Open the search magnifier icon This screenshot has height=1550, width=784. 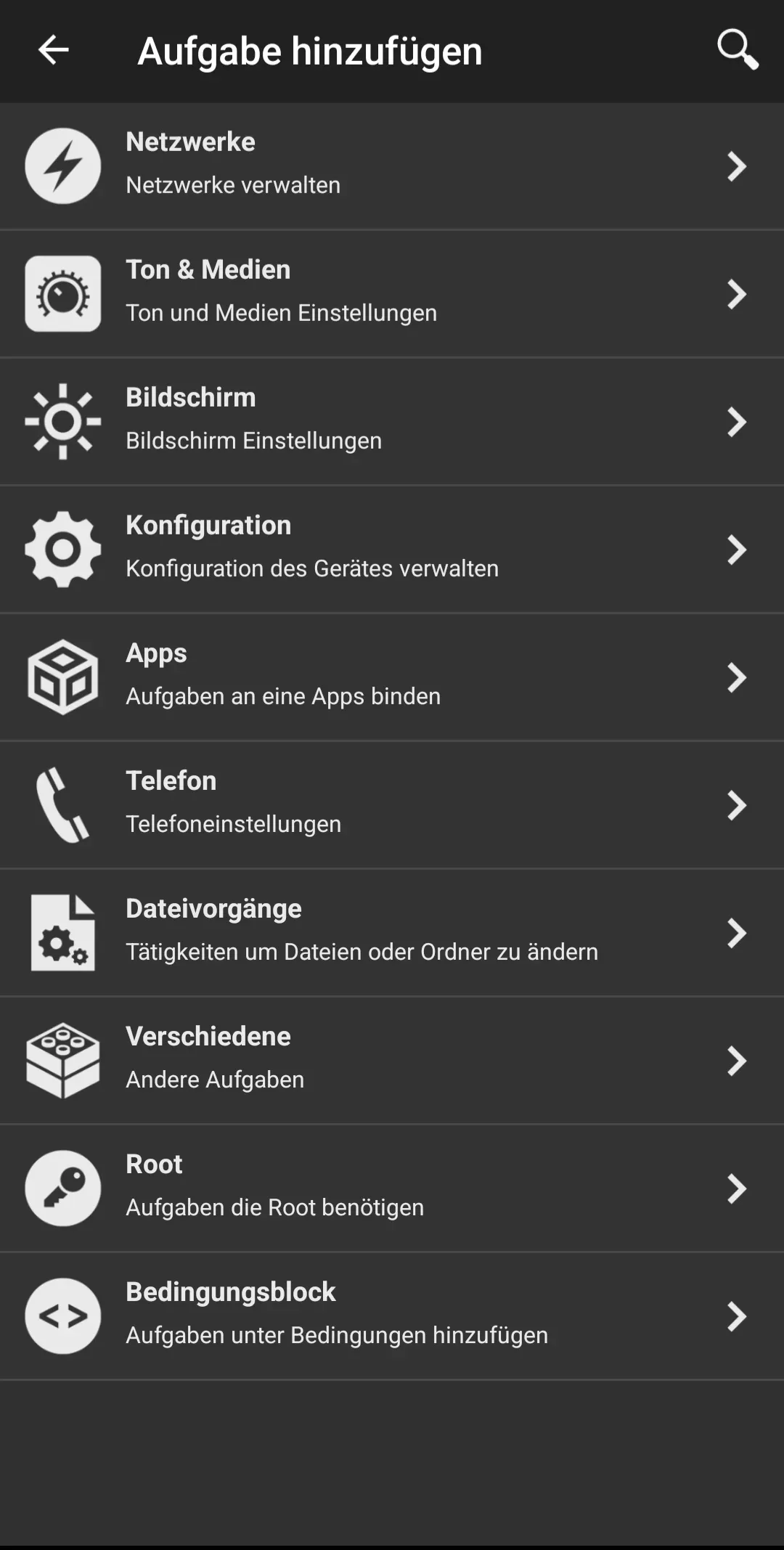pos(738,50)
